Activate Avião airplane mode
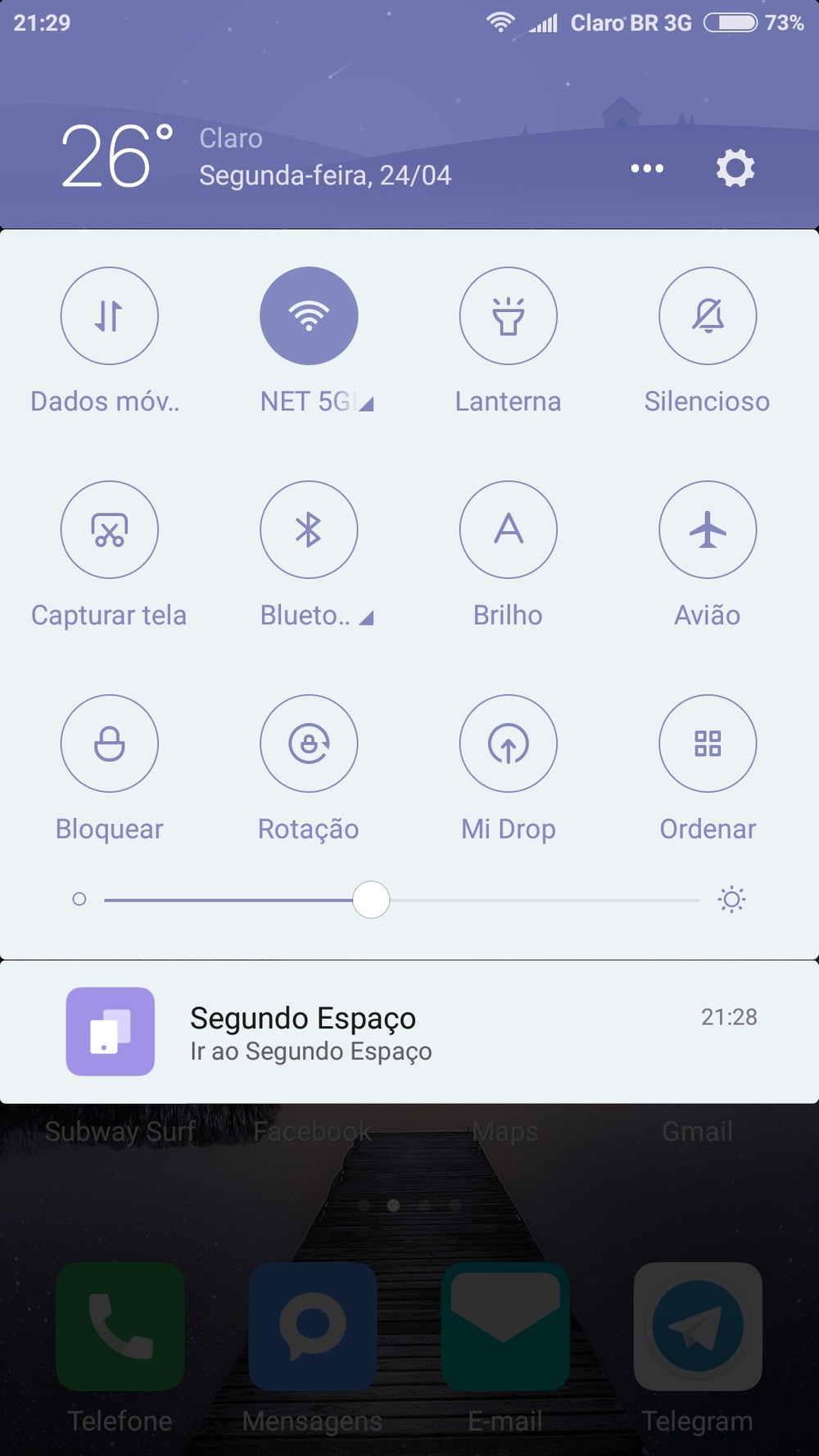The height and width of the screenshot is (1456, 819). pyautogui.click(x=708, y=530)
